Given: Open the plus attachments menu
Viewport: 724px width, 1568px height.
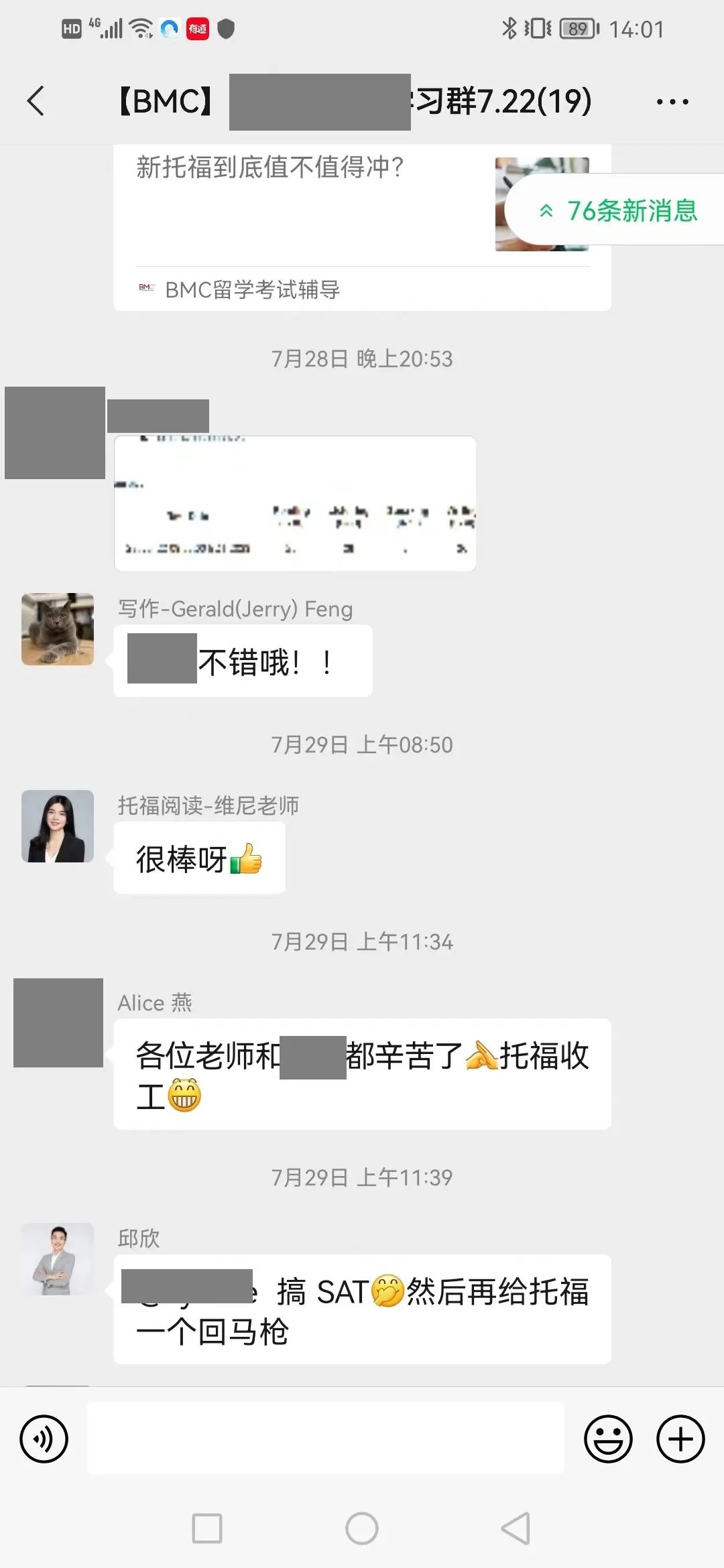Looking at the screenshot, I should click(680, 1439).
